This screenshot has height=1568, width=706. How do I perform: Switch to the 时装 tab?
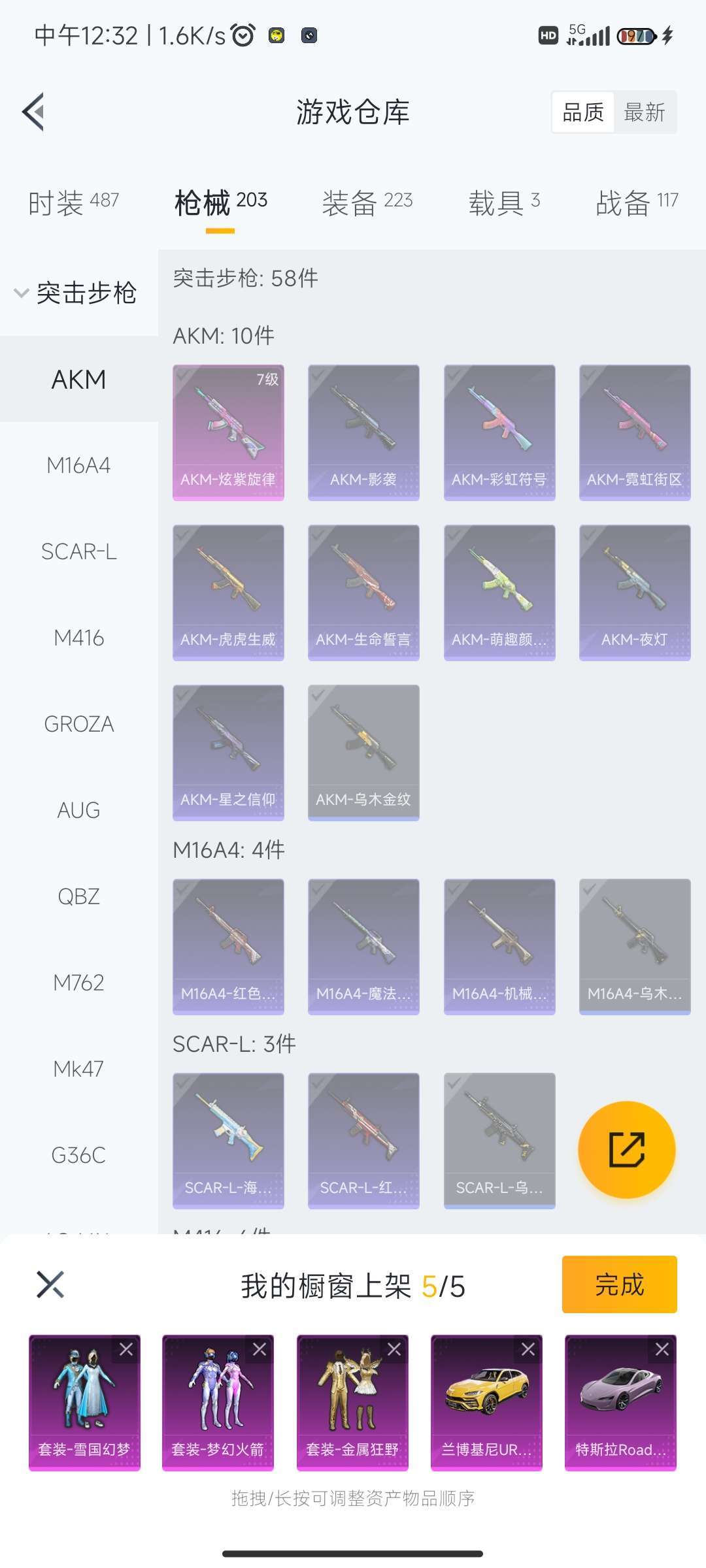coord(73,203)
